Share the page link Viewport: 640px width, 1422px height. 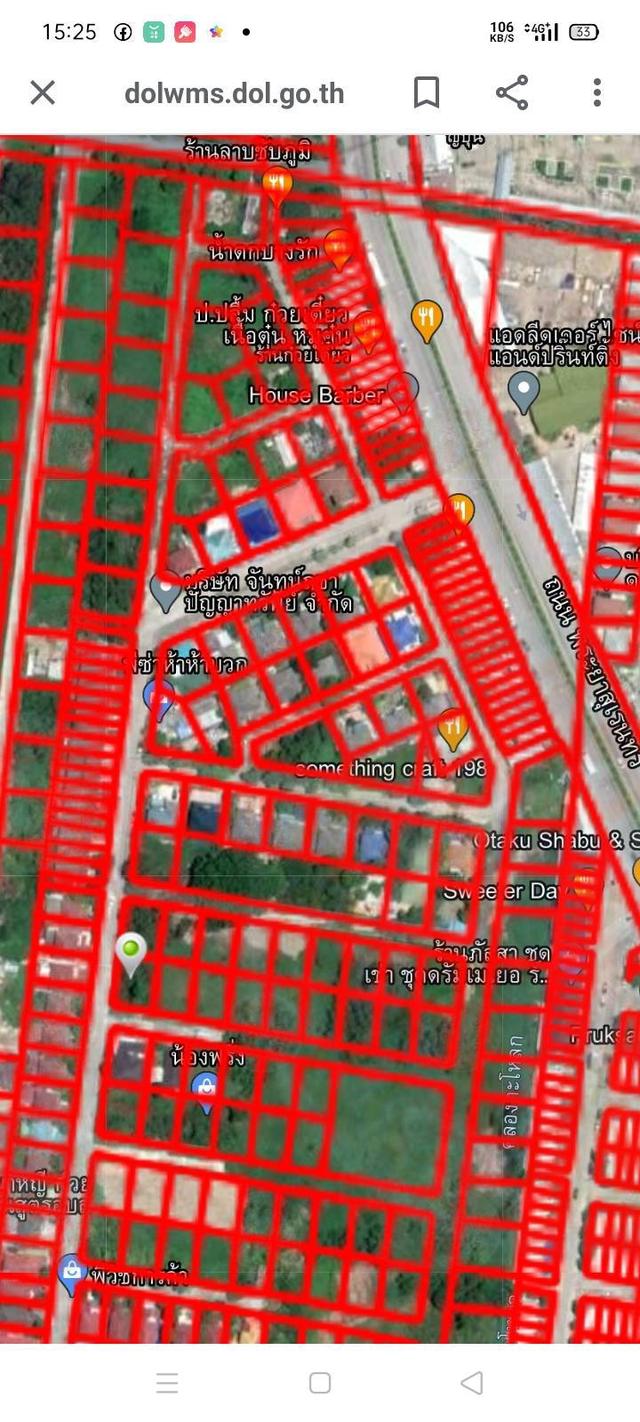(x=511, y=93)
